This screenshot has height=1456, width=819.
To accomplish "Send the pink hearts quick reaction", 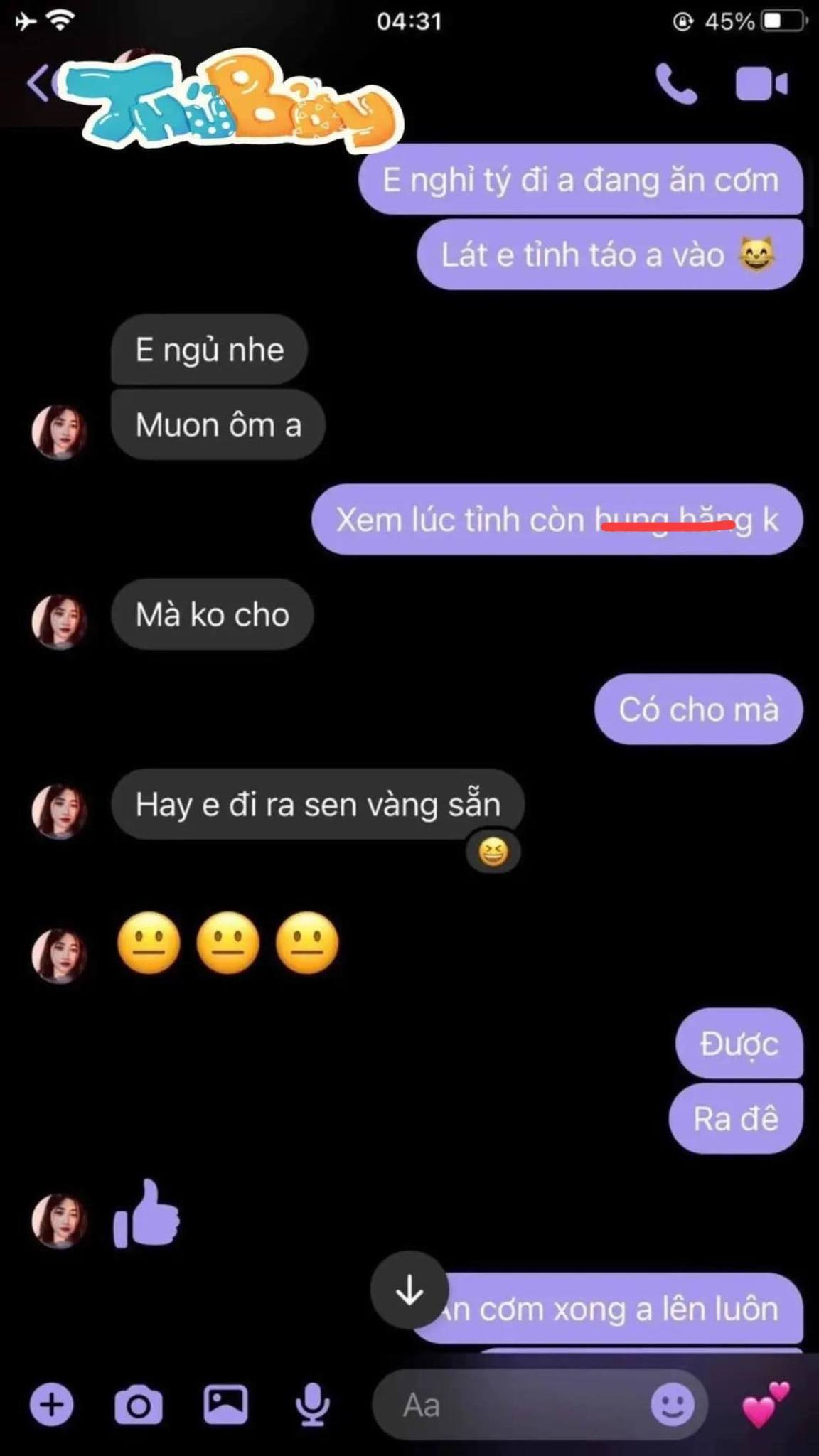I will 765,1405.
